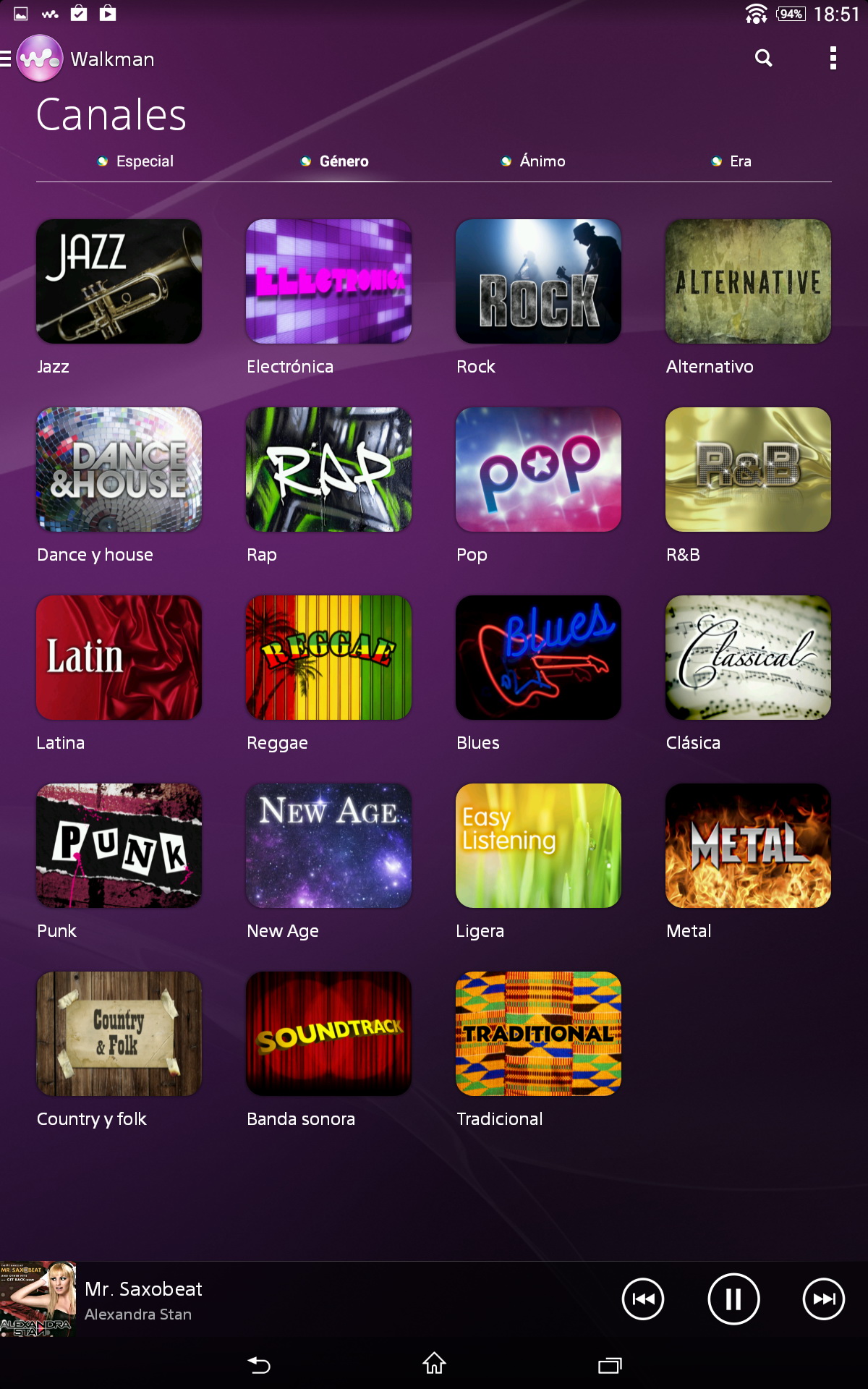Switch to the Era tab

732,161
